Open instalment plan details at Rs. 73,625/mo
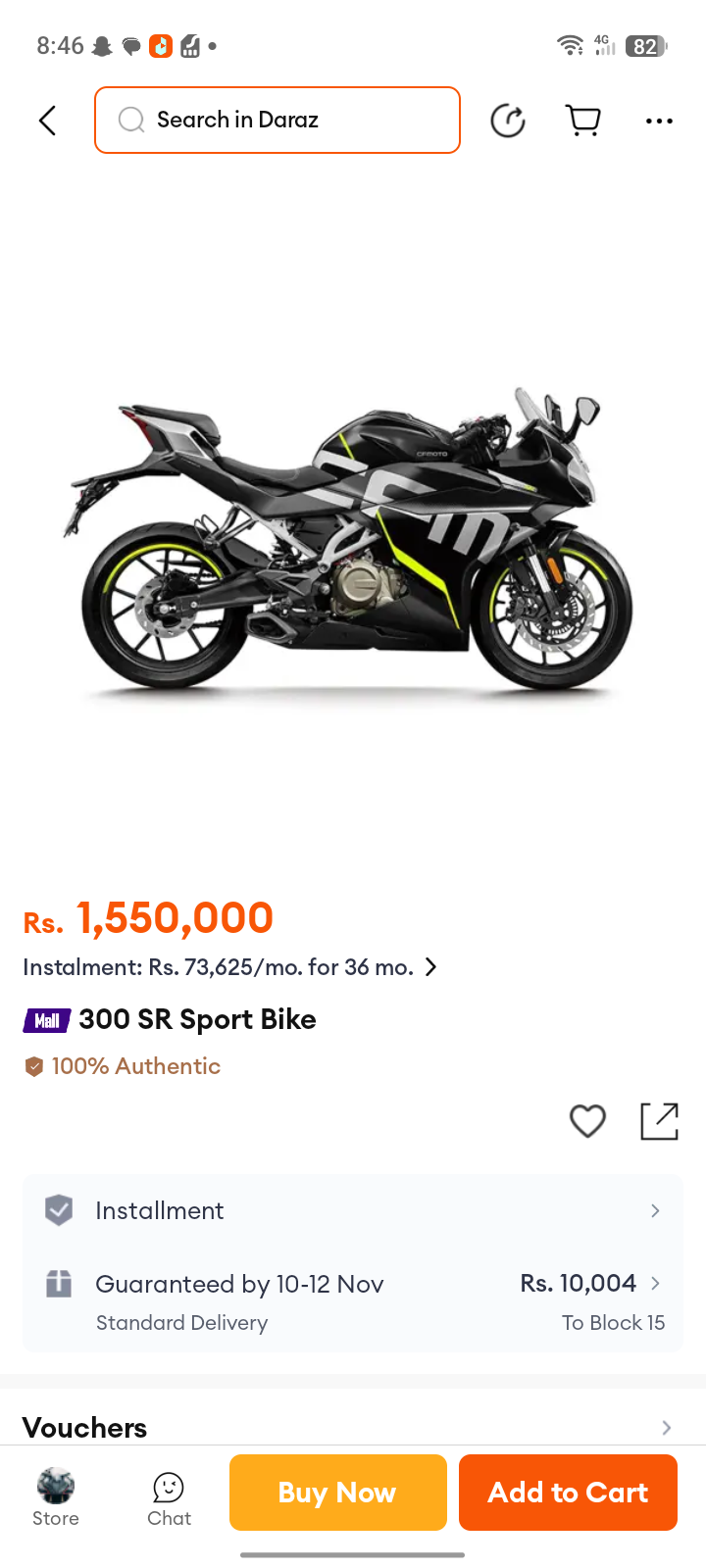Screen dimensions: 706x1568 coord(230,967)
